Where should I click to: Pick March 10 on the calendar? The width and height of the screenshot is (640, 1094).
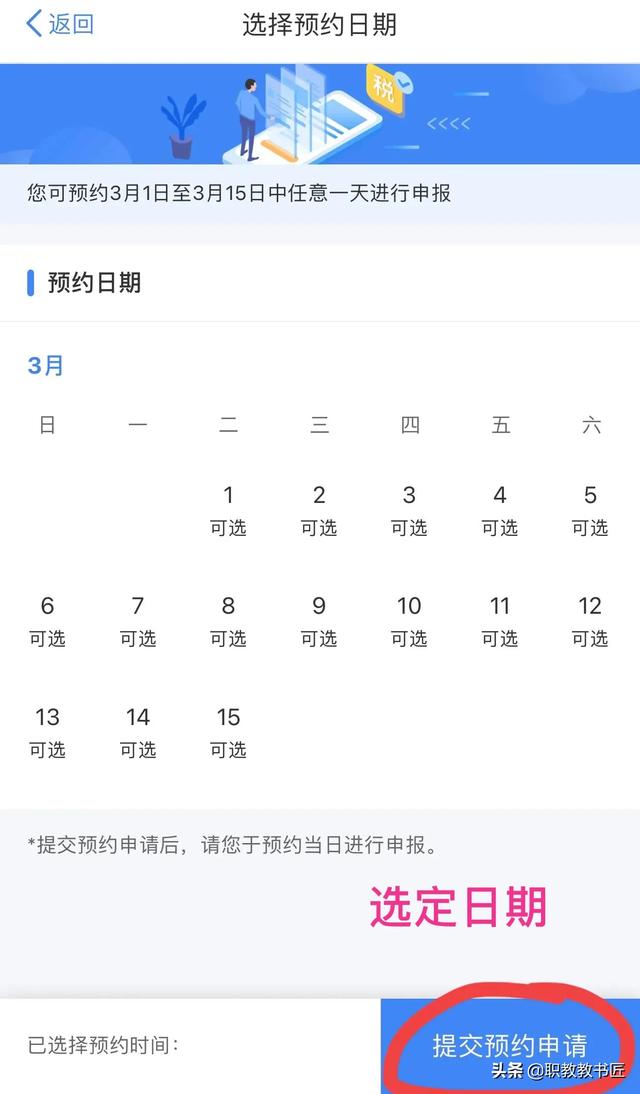point(409,619)
